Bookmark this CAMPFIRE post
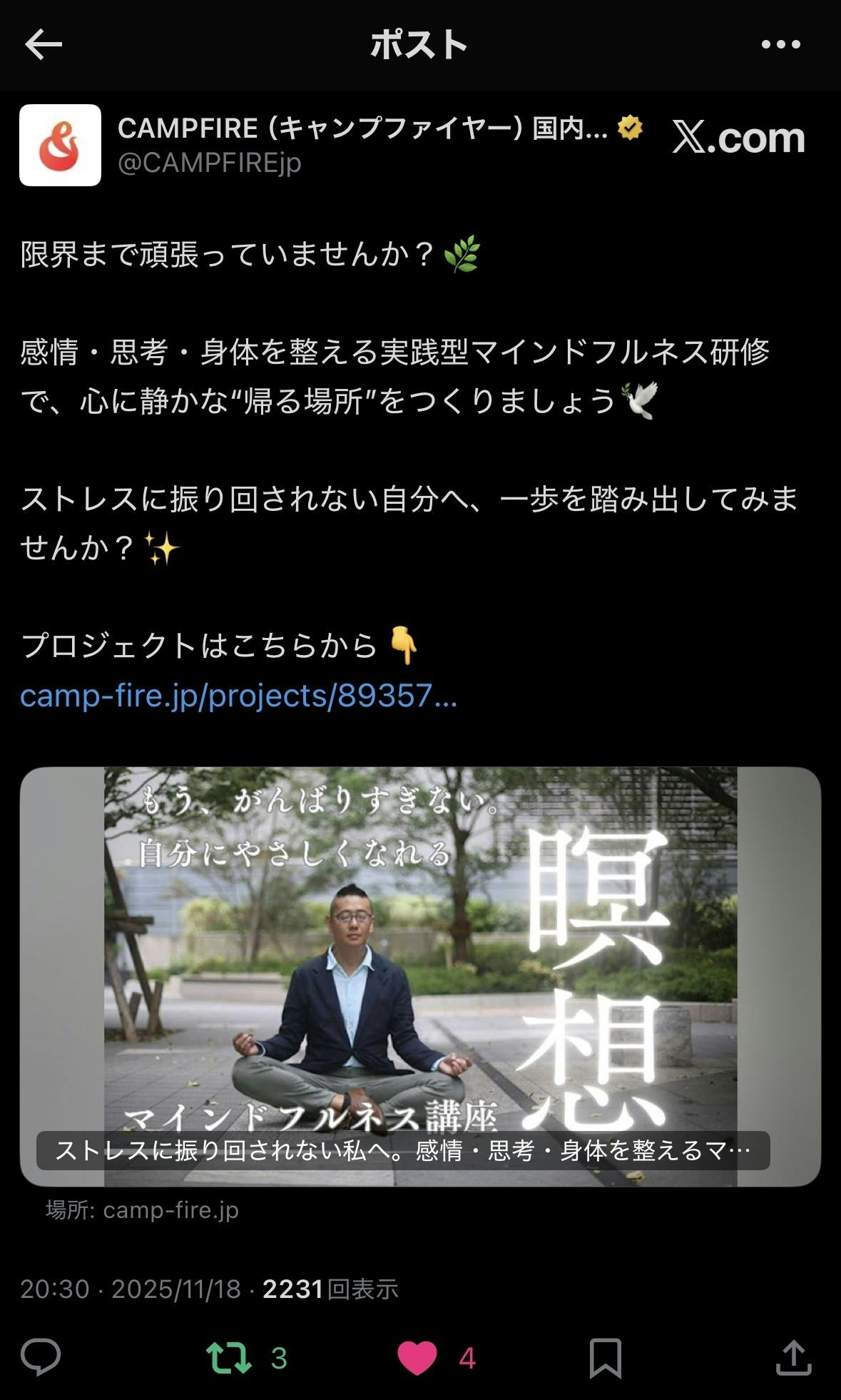 coord(605,1357)
